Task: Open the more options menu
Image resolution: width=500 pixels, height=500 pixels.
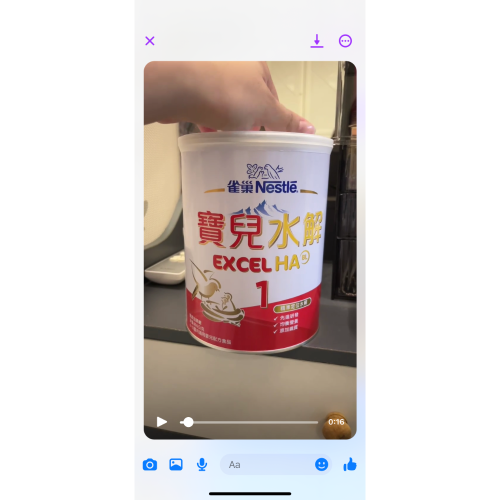Action: point(345,41)
